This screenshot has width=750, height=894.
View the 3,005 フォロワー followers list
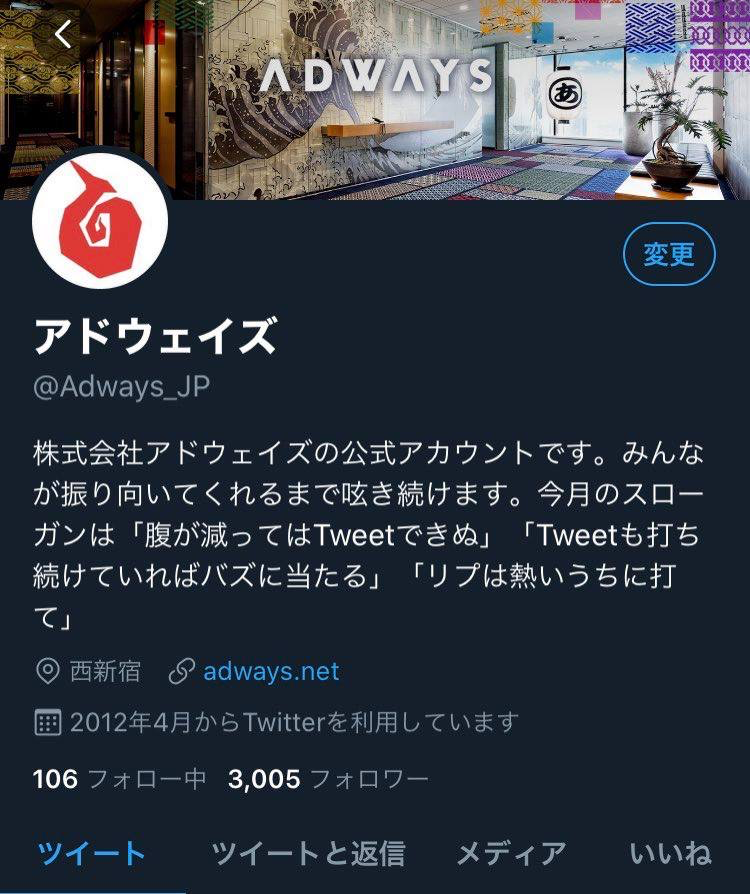point(328,779)
